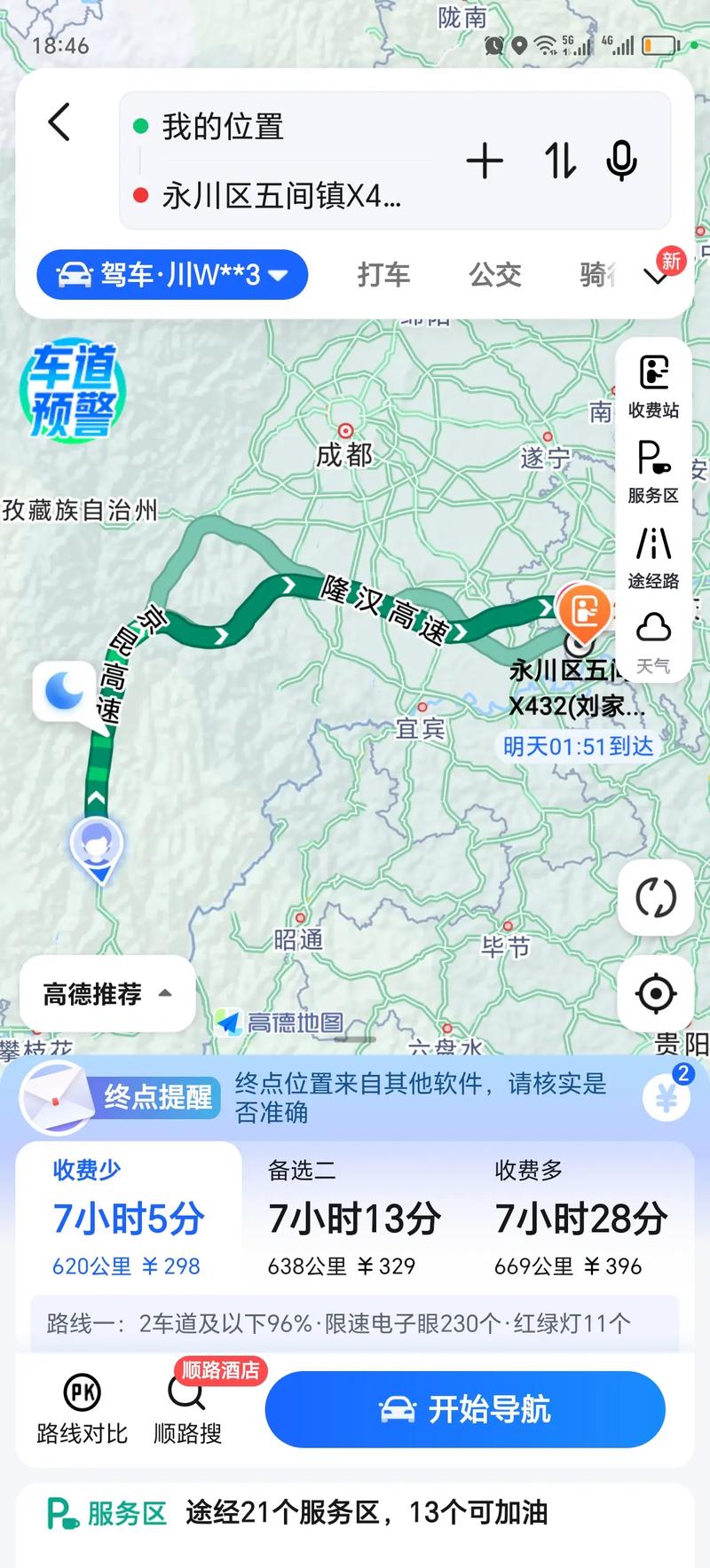Click the current location crosshair icon
The height and width of the screenshot is (1568, 710).
coord(655,994)
